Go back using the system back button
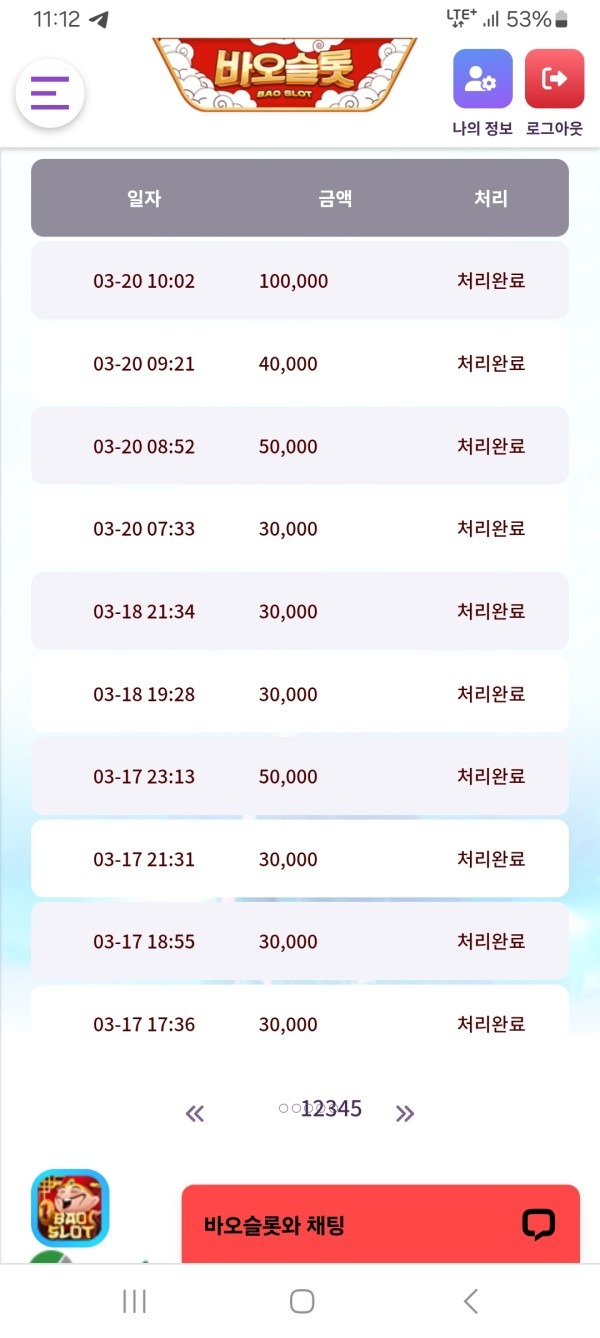600x1338 pixels. coord(471,1300)
